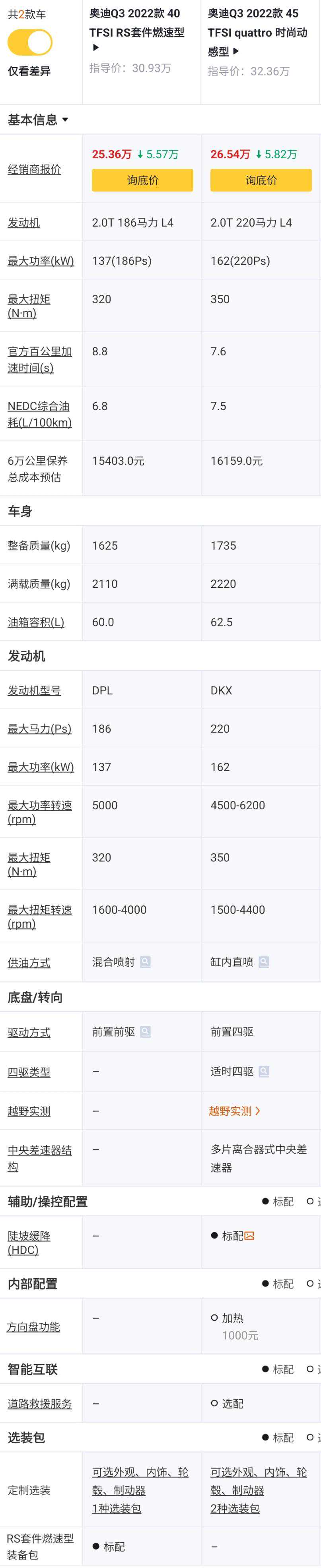Tap 询底价 for the 26.54万 model
The image size is (321, 1568).
[261, 180]
